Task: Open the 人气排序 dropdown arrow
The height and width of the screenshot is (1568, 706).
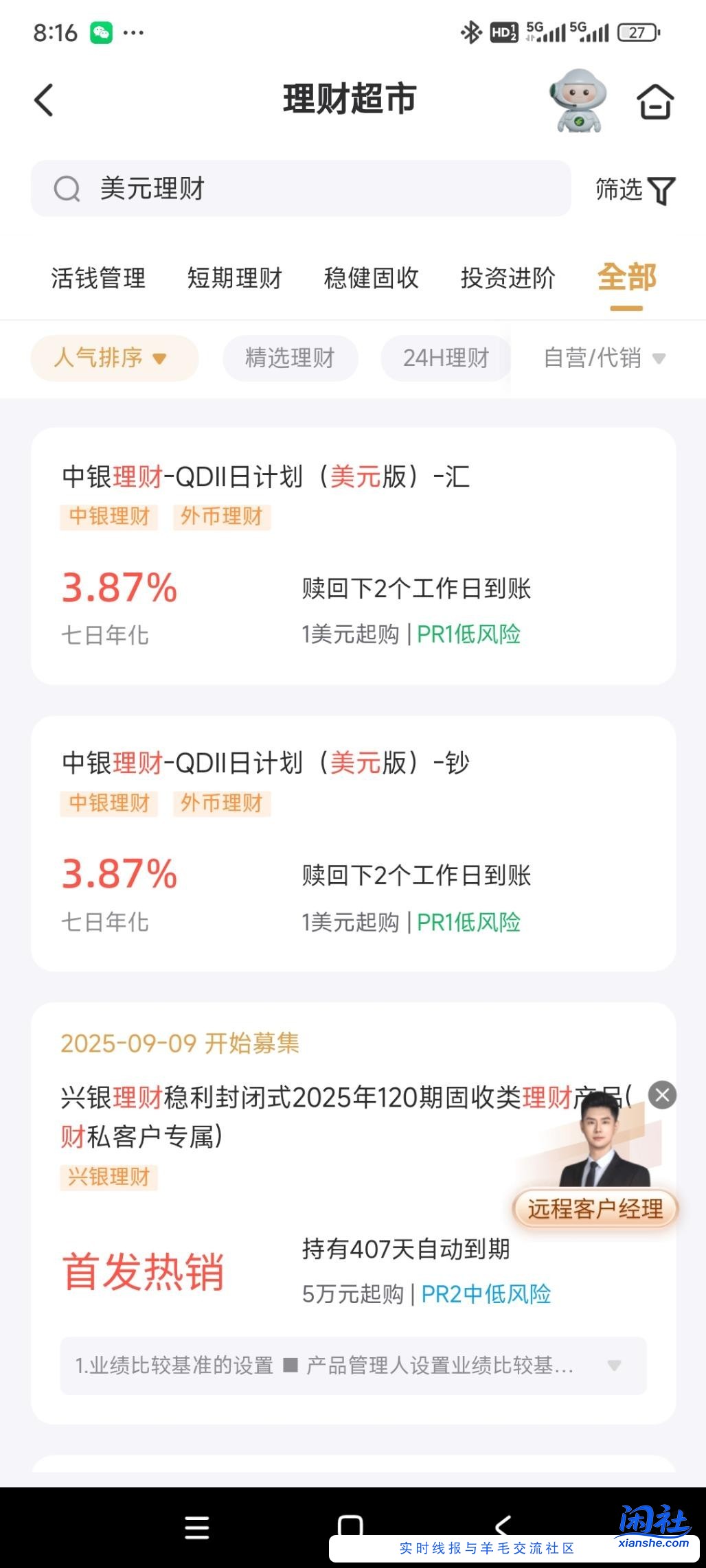Action: [159, 358]
